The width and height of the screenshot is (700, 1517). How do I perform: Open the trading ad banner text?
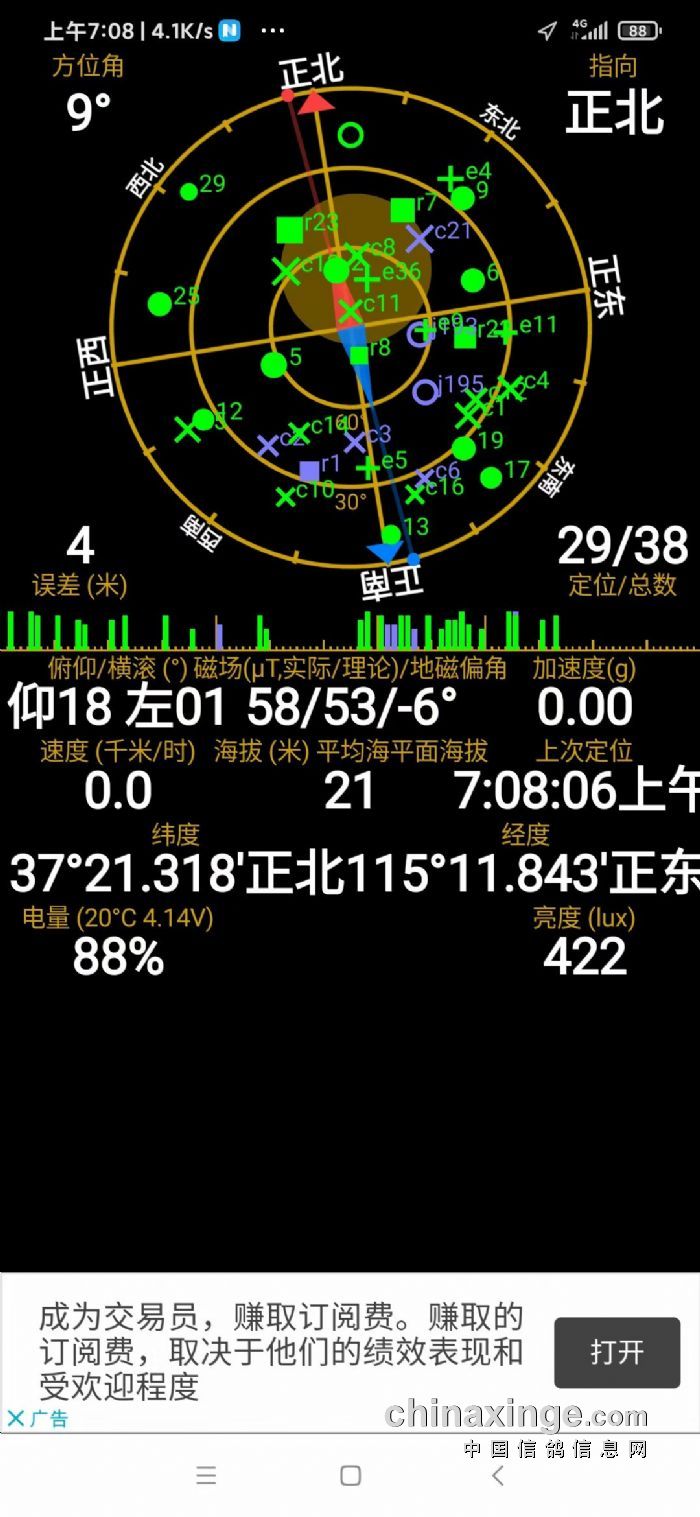(x=280, y=1350)
